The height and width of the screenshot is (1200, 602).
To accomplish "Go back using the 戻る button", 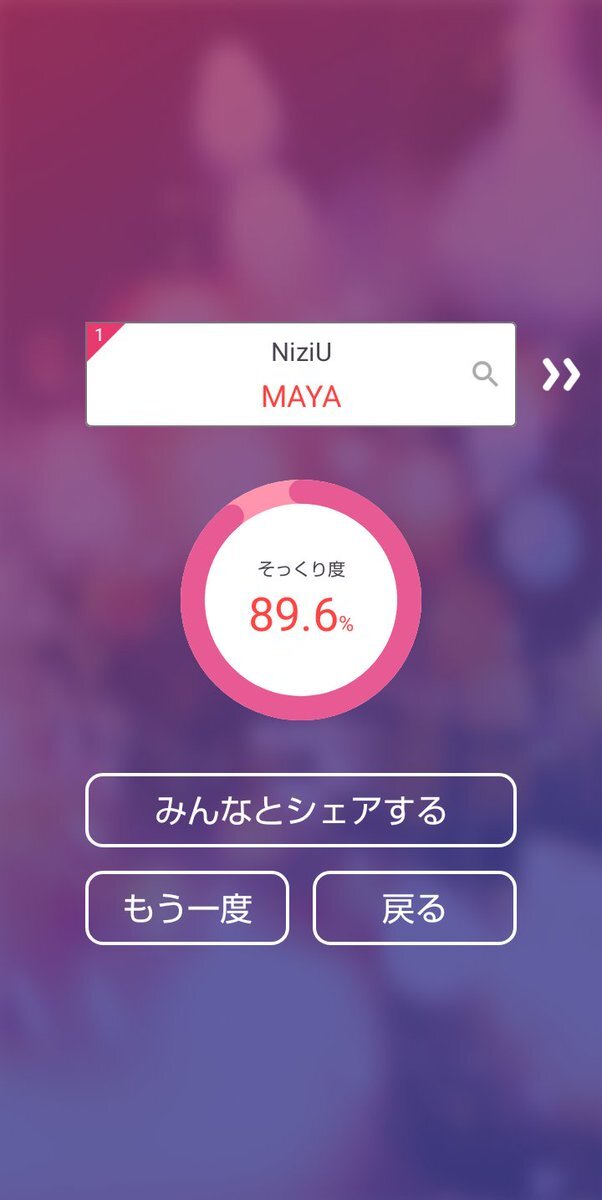I will click(414, 908).
